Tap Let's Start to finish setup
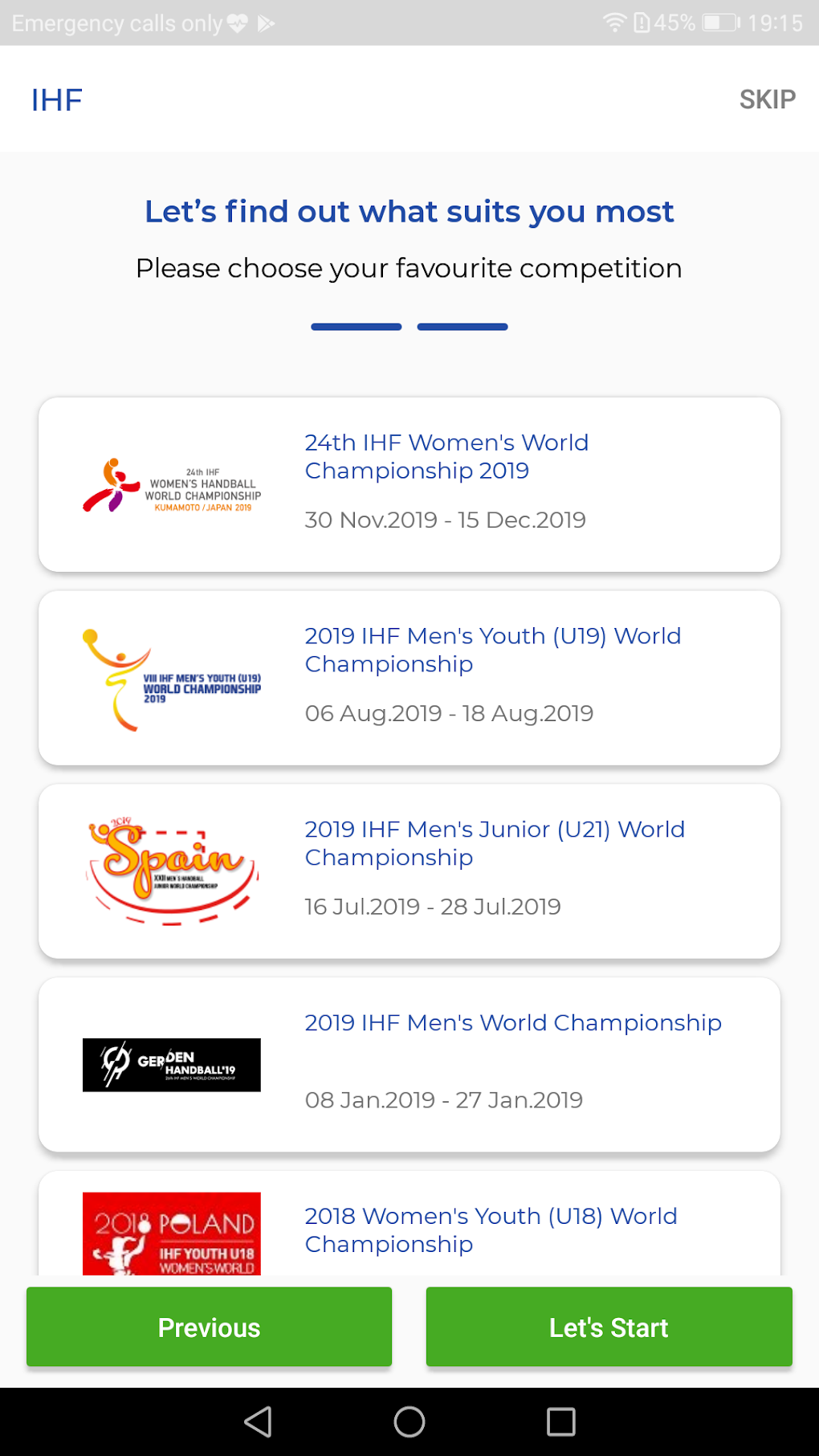 coord(609,1327)
